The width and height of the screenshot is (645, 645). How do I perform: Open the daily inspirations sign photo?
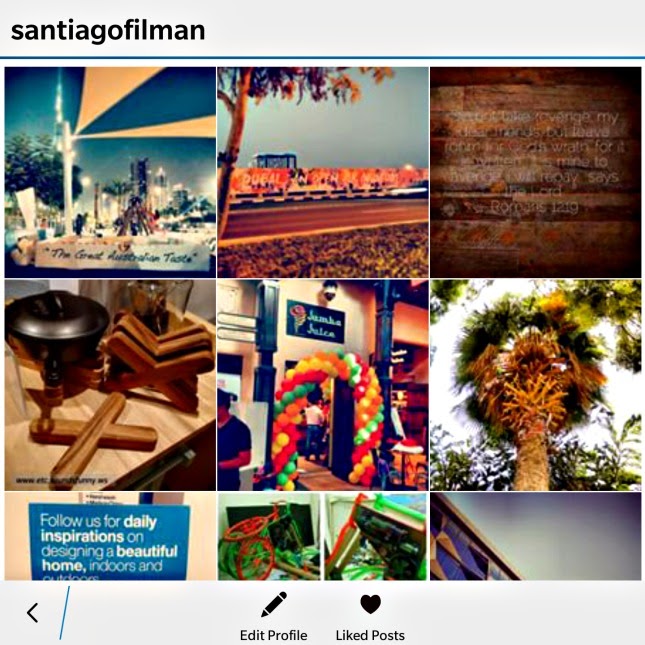(x=110, y=536)
